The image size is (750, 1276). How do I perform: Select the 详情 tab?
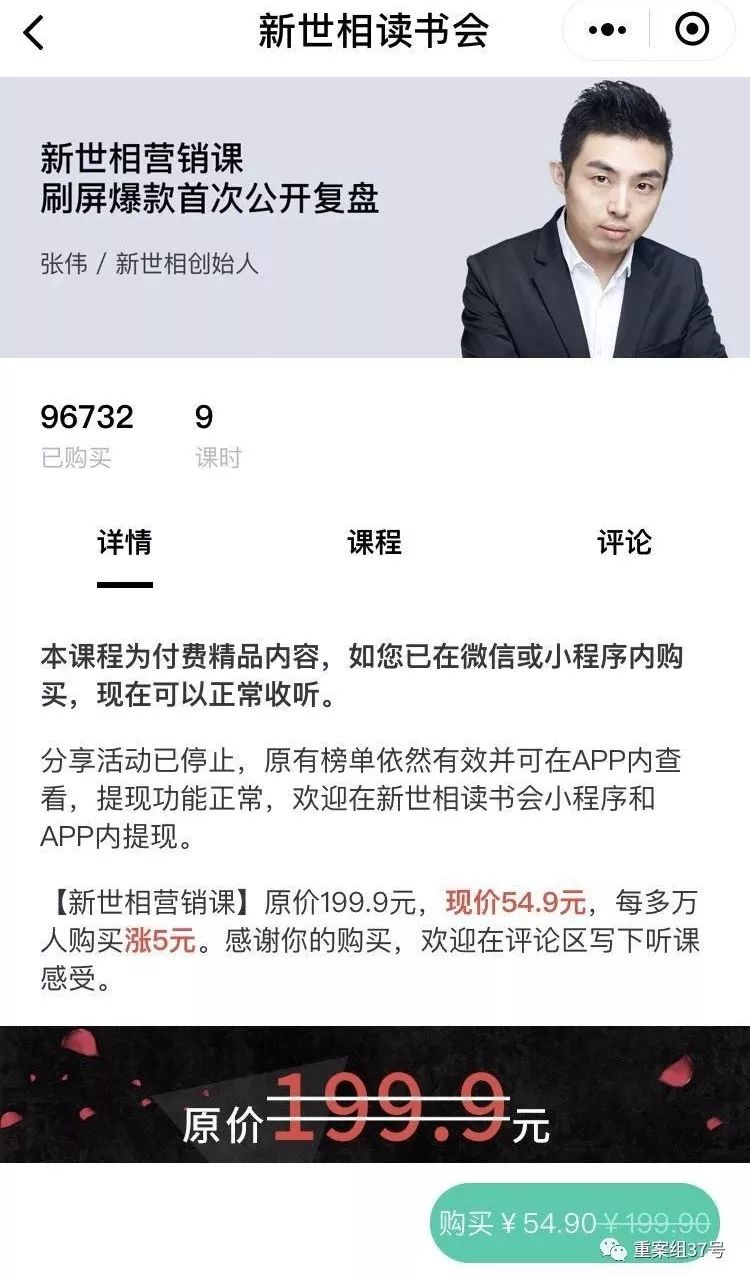(125, 543)
